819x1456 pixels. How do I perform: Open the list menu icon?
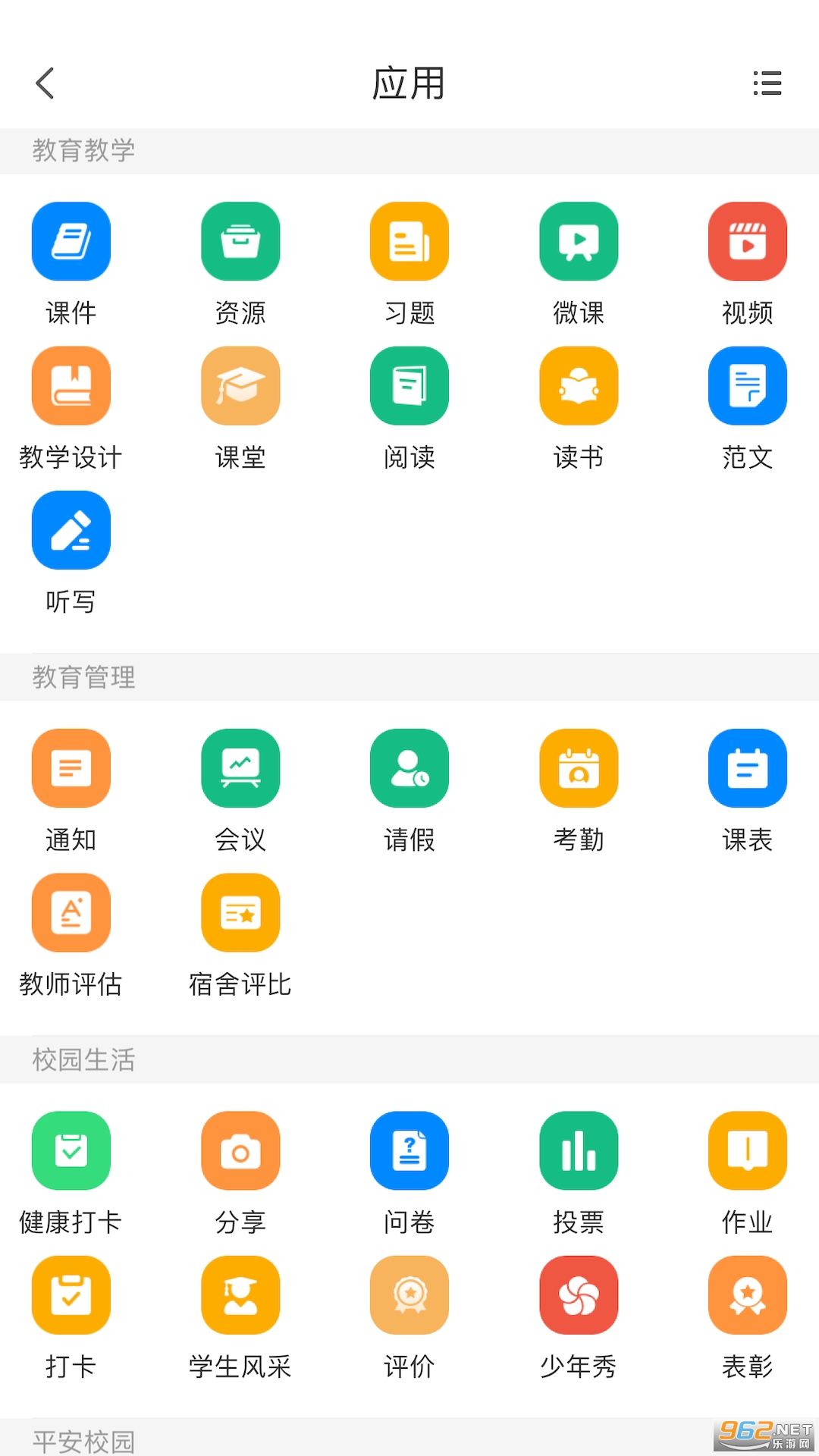(767, 83)
